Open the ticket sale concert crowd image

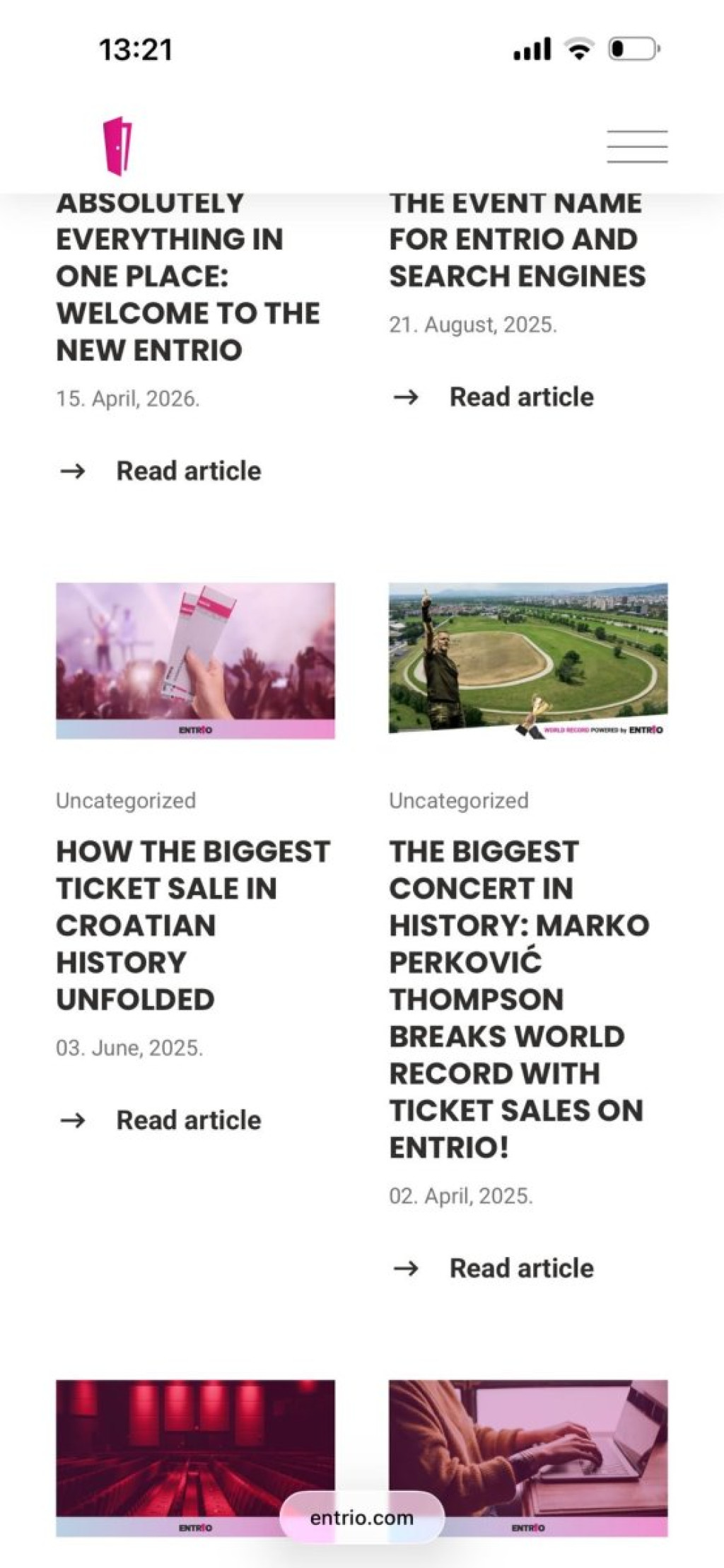coord(195,660)
